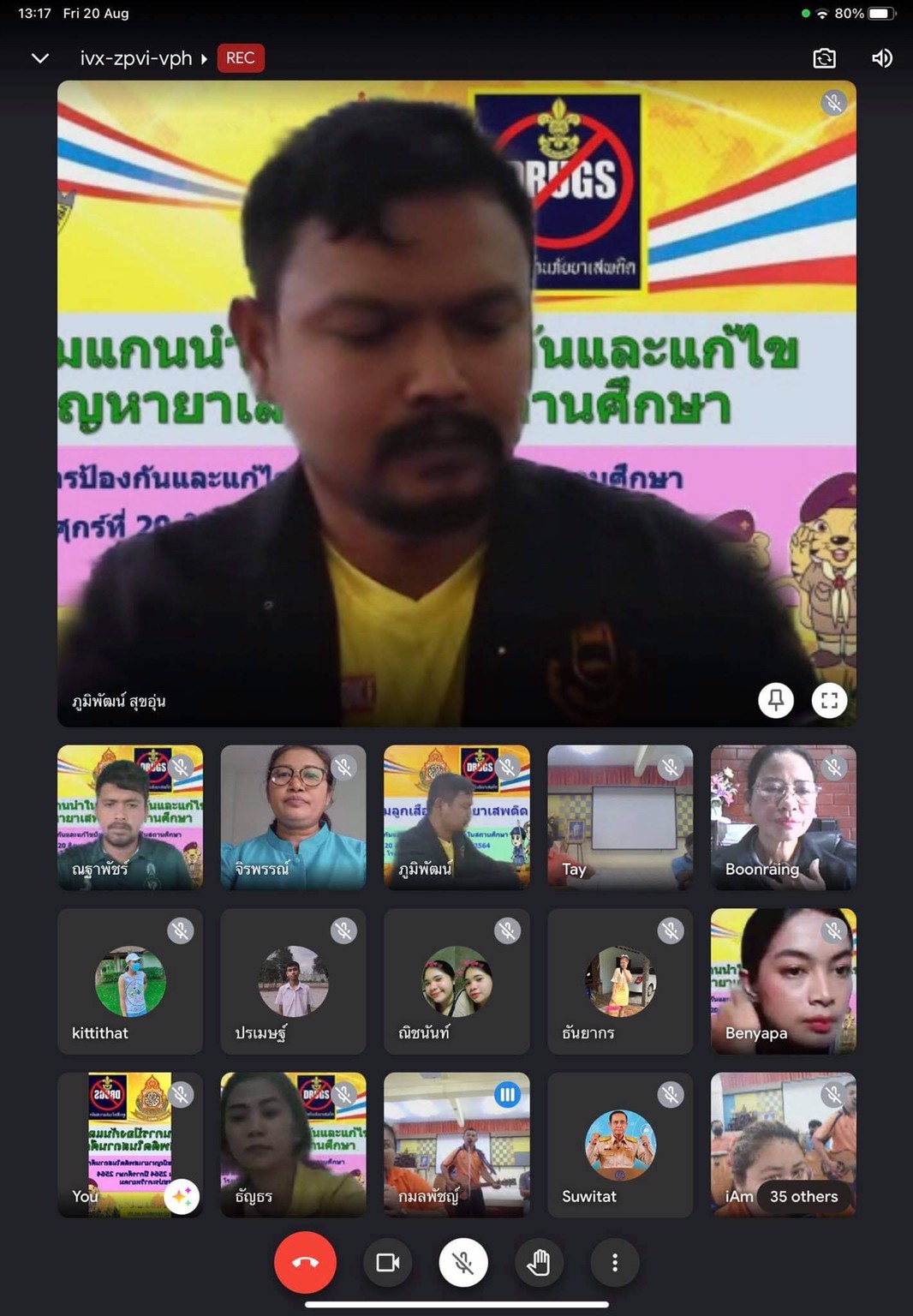The image size is (913, 1316).
Task: Open the three-dot more options menu
Action: coord(614,1262)
